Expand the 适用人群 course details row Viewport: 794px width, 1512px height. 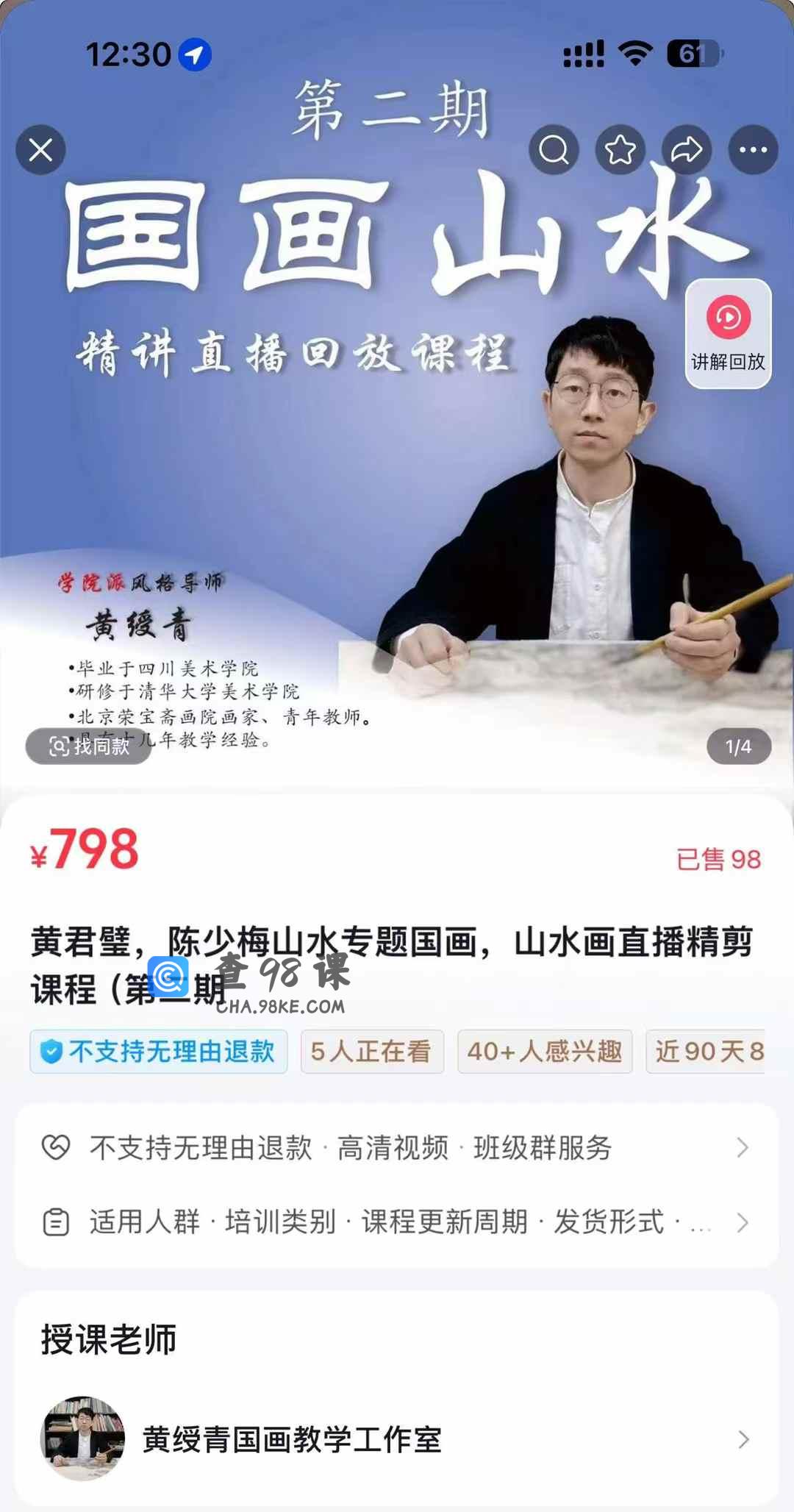pos(396,1222)
